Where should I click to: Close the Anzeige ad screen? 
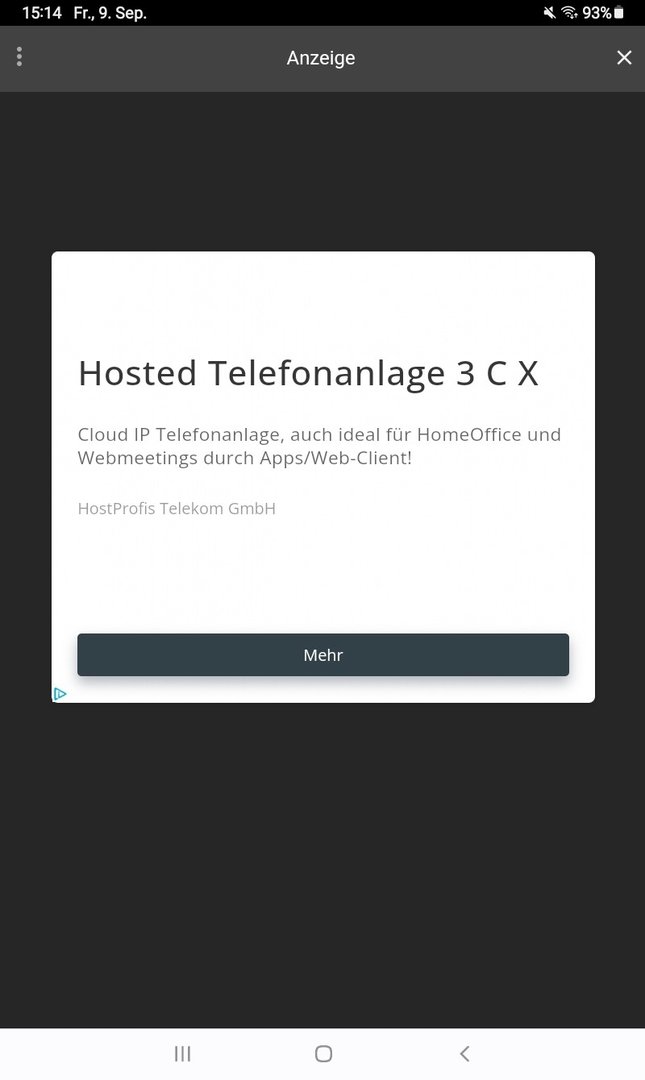click(x=624, y=58)
